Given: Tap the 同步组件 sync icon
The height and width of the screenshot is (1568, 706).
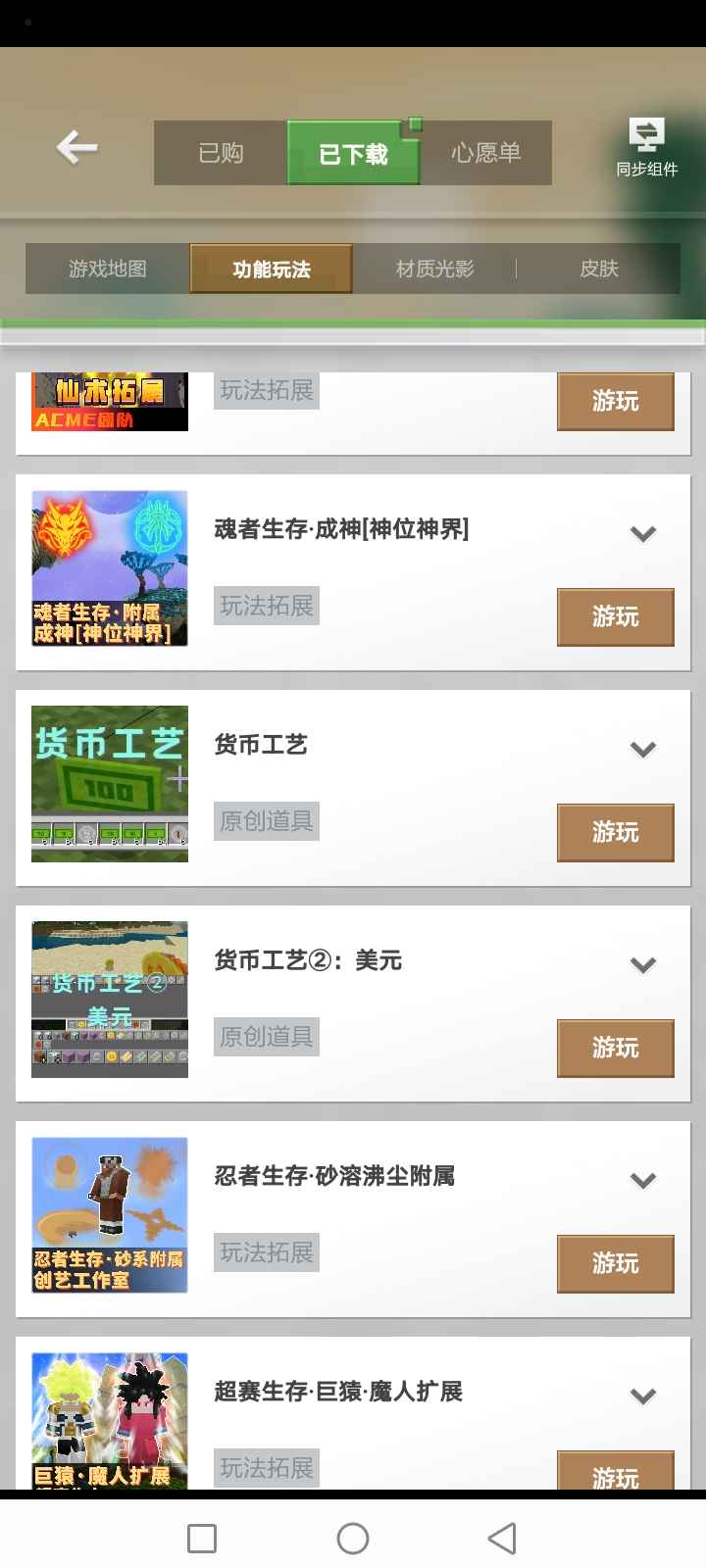Looking at the screenshot, I should tap(646, 147).
